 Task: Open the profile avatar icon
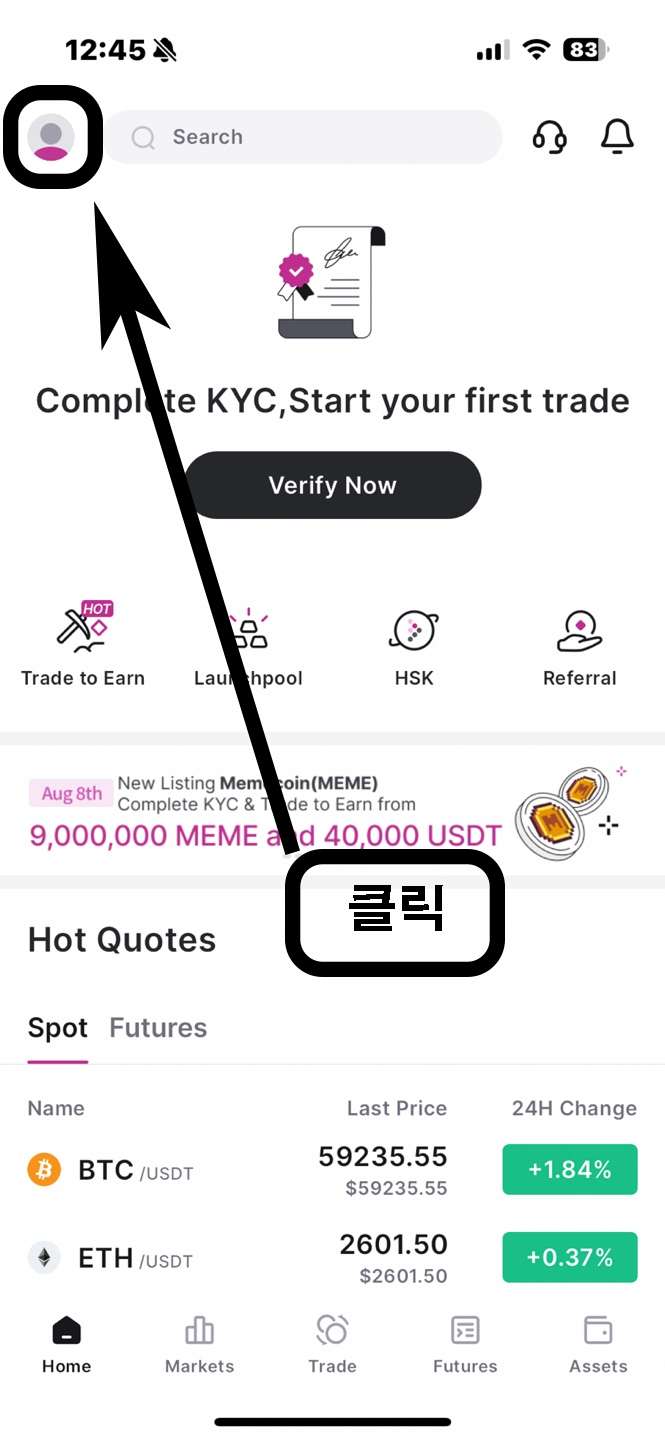point(51,137)
